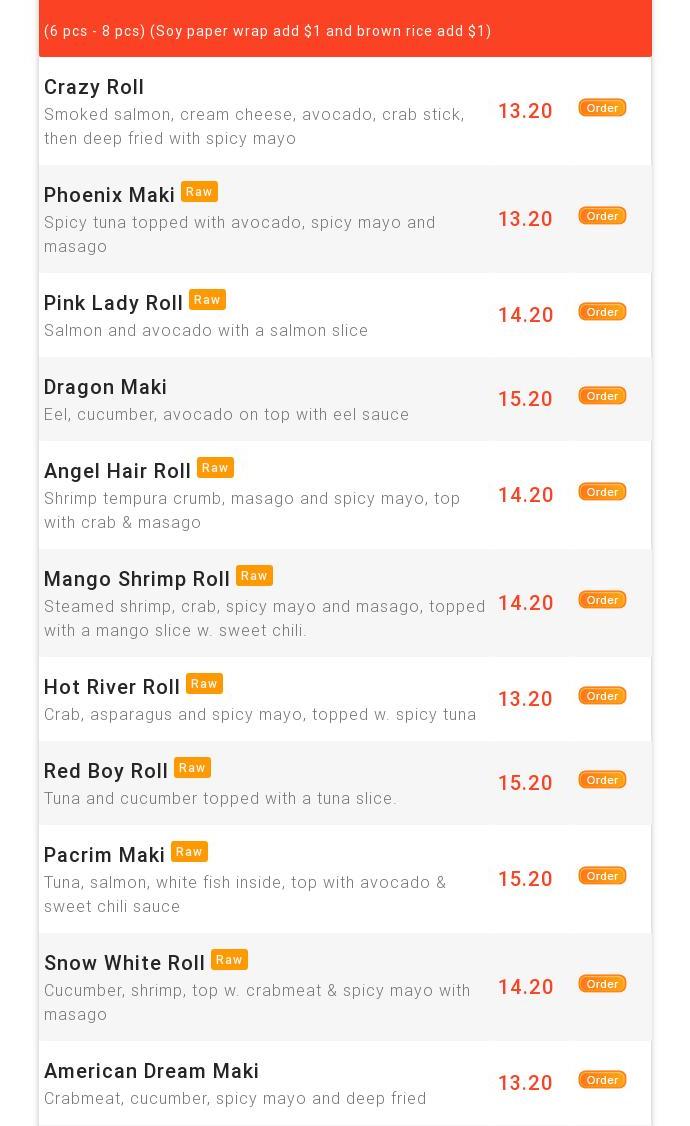Tap Order for American Dream Maki
This screenshot has height=1126, width=690.
tap(602, 1080)
